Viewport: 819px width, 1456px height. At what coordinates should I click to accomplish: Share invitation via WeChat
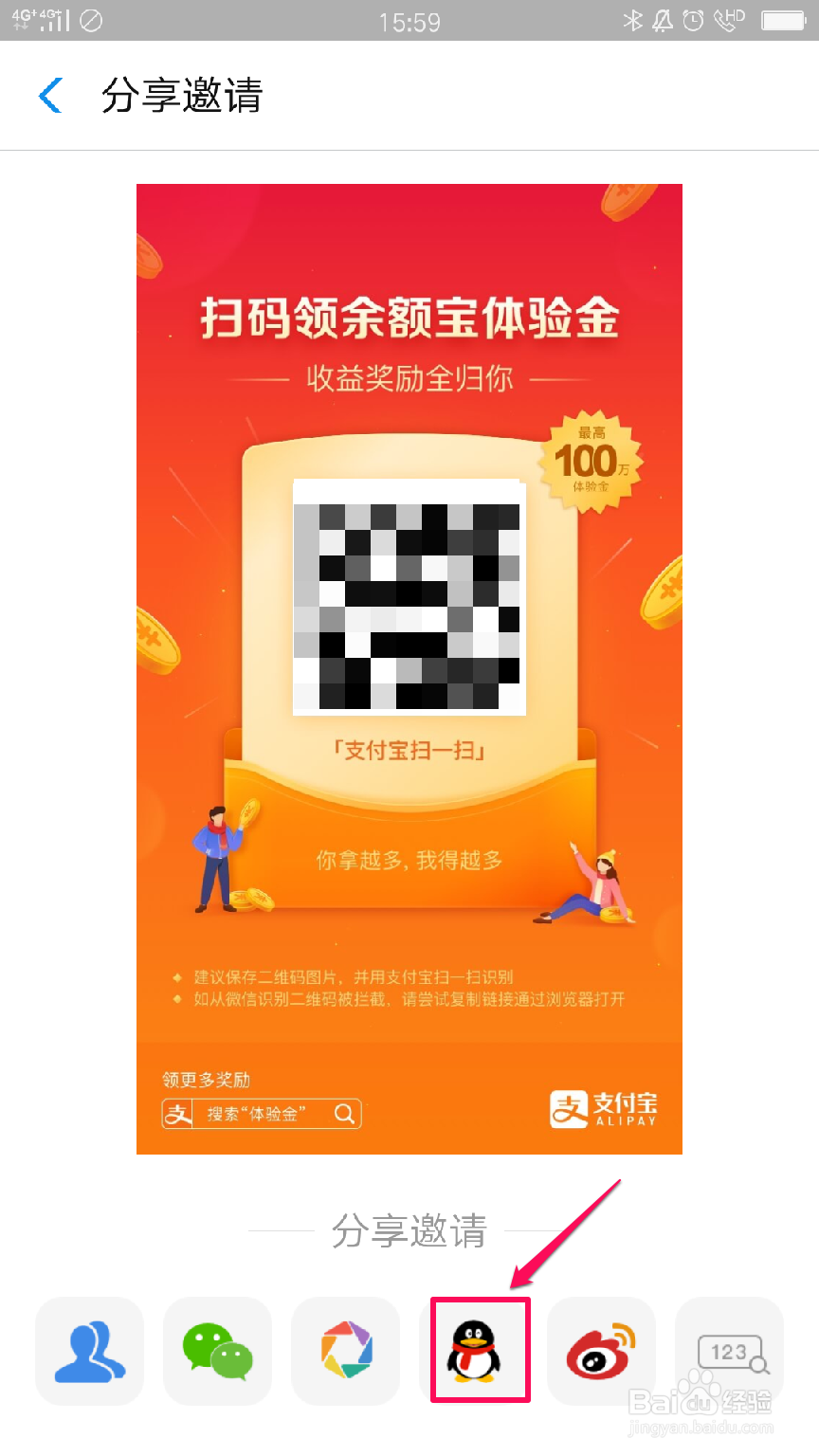[217, 1350]
